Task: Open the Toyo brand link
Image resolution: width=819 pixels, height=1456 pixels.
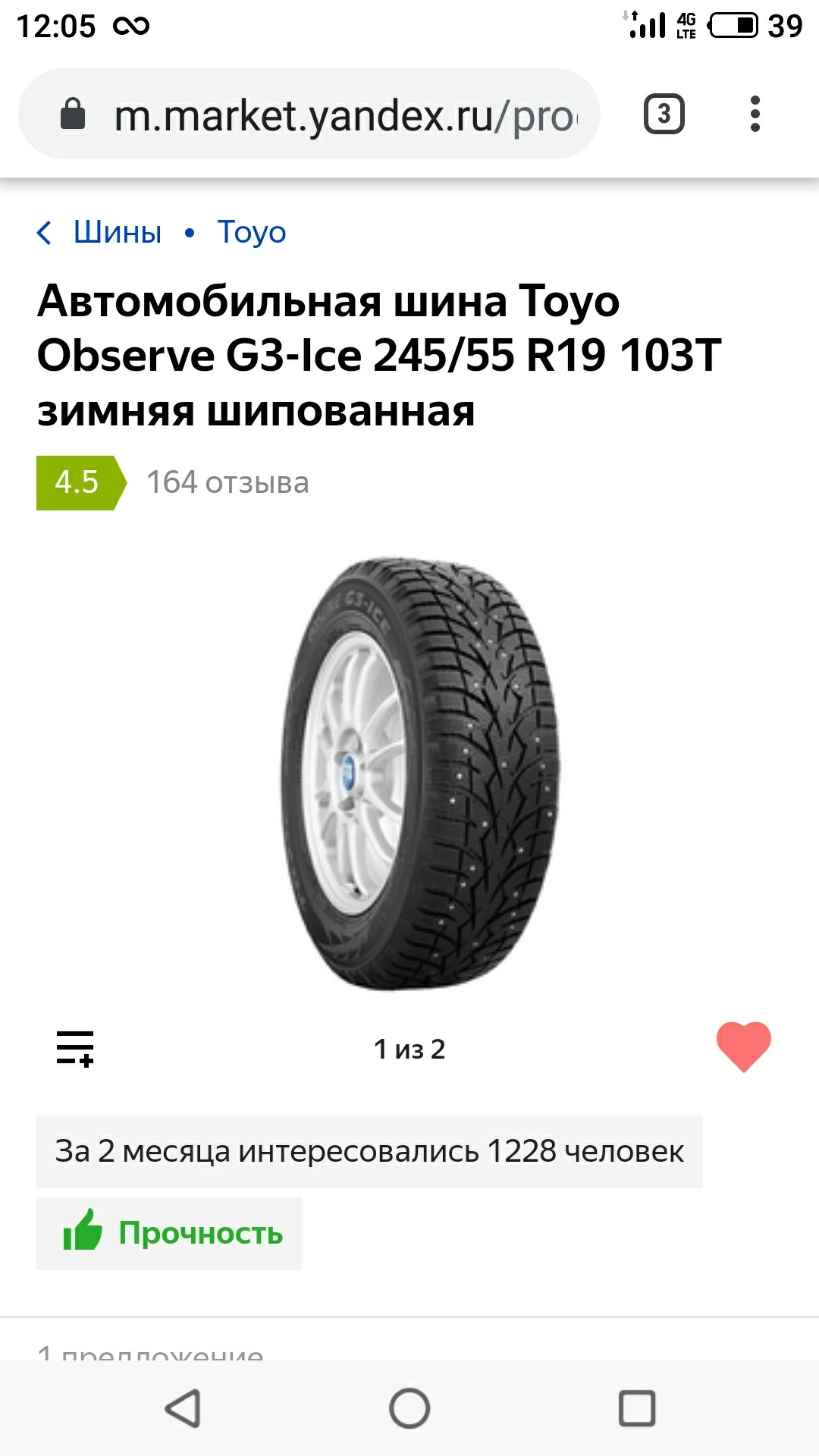Action: tap(252, 232)
